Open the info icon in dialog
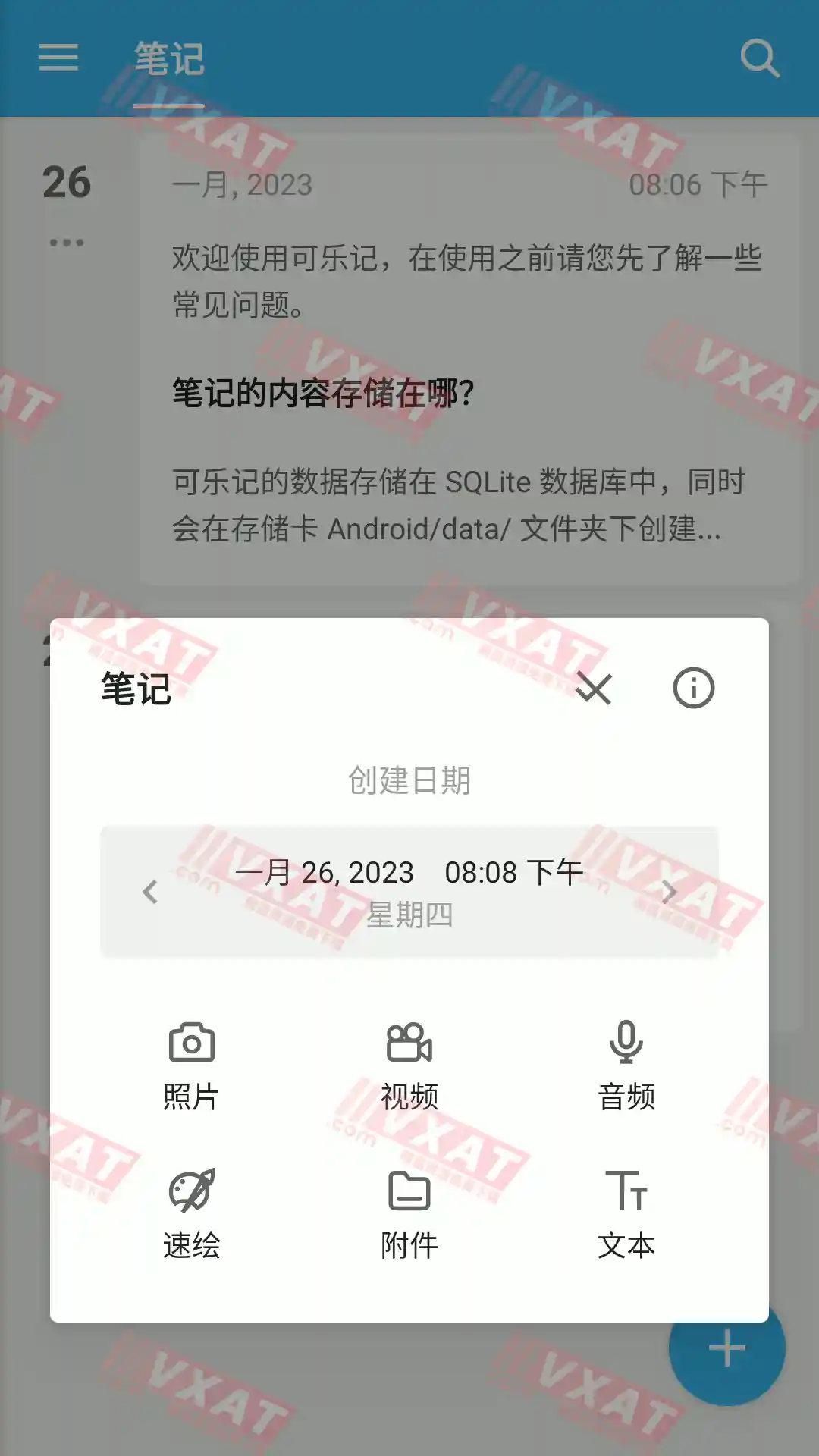 click(693, 689)
